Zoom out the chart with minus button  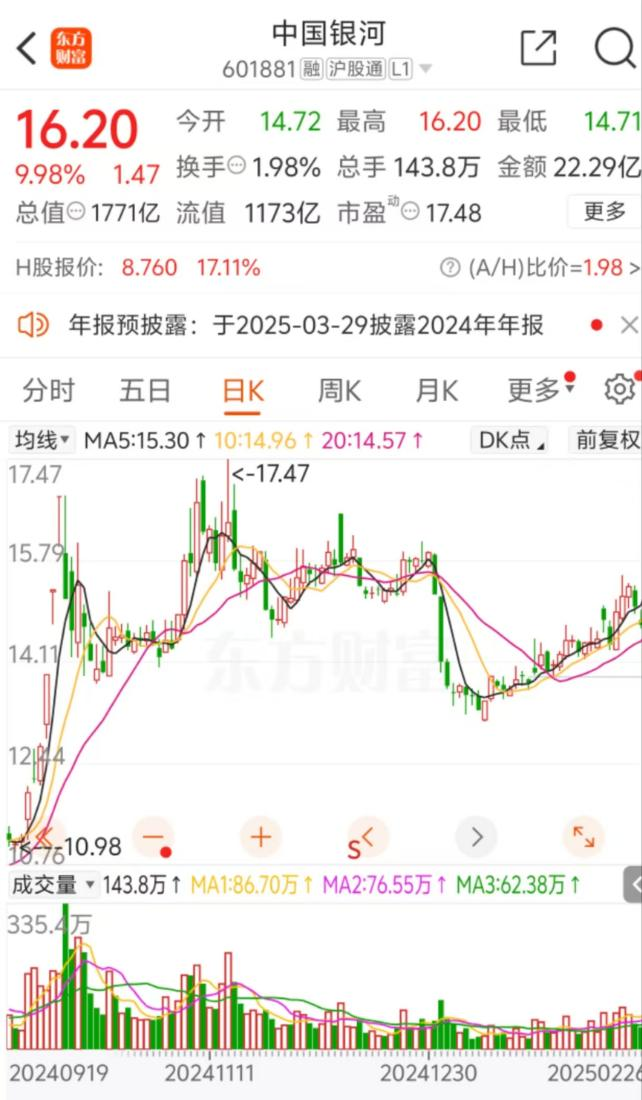click(x=152, y=836)
